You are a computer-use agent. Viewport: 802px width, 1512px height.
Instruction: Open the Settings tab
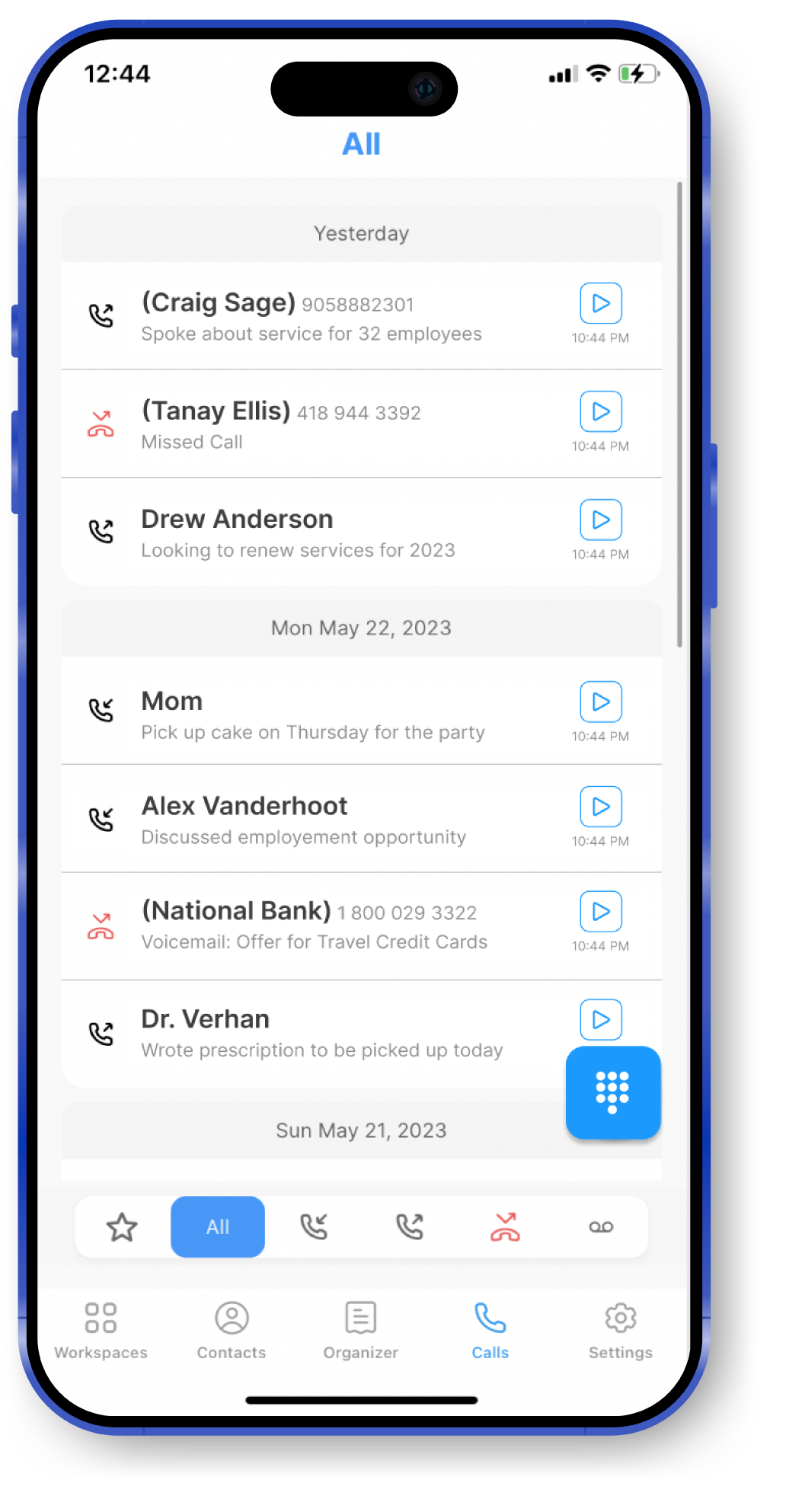pyautogui.click(x=621, y=1331)
